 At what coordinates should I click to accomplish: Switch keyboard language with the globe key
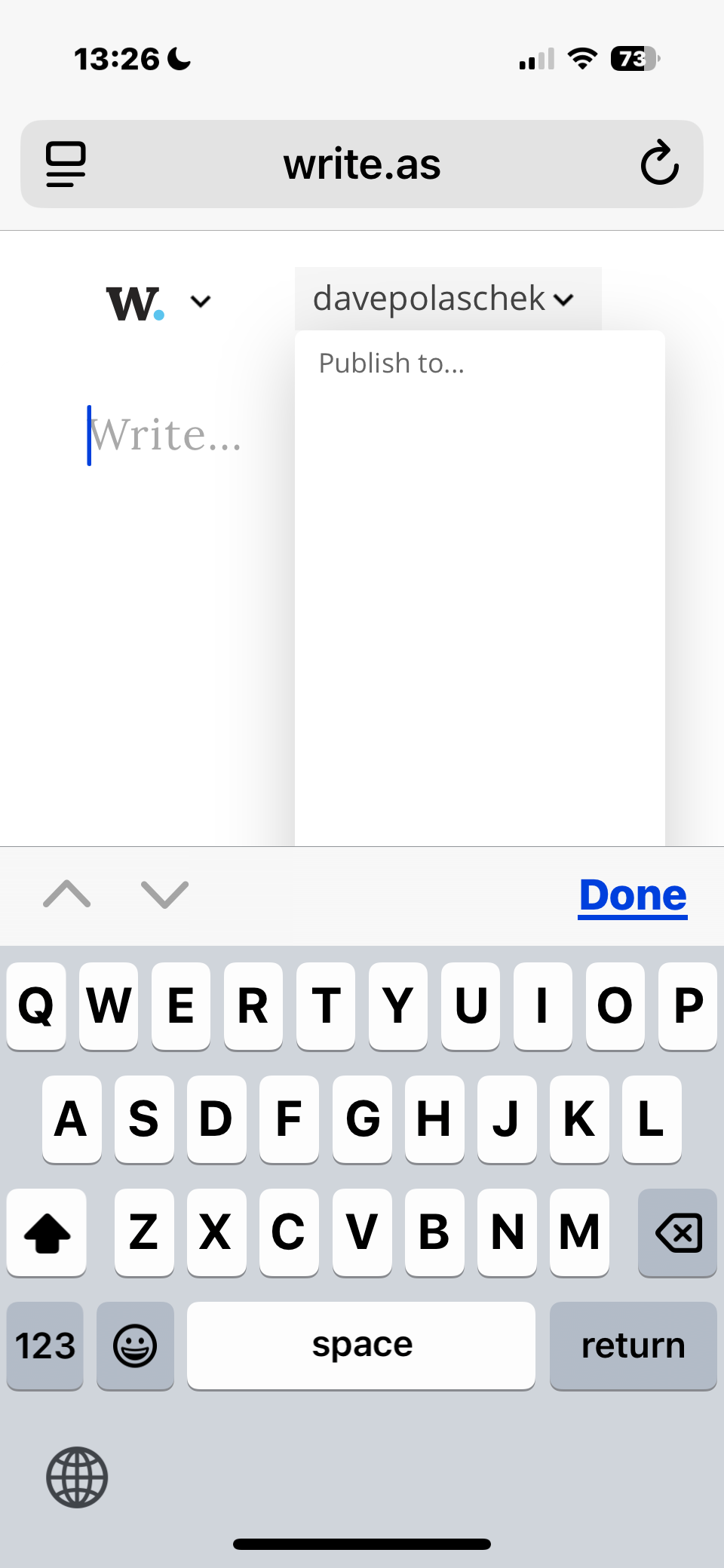pos(77,1477)
